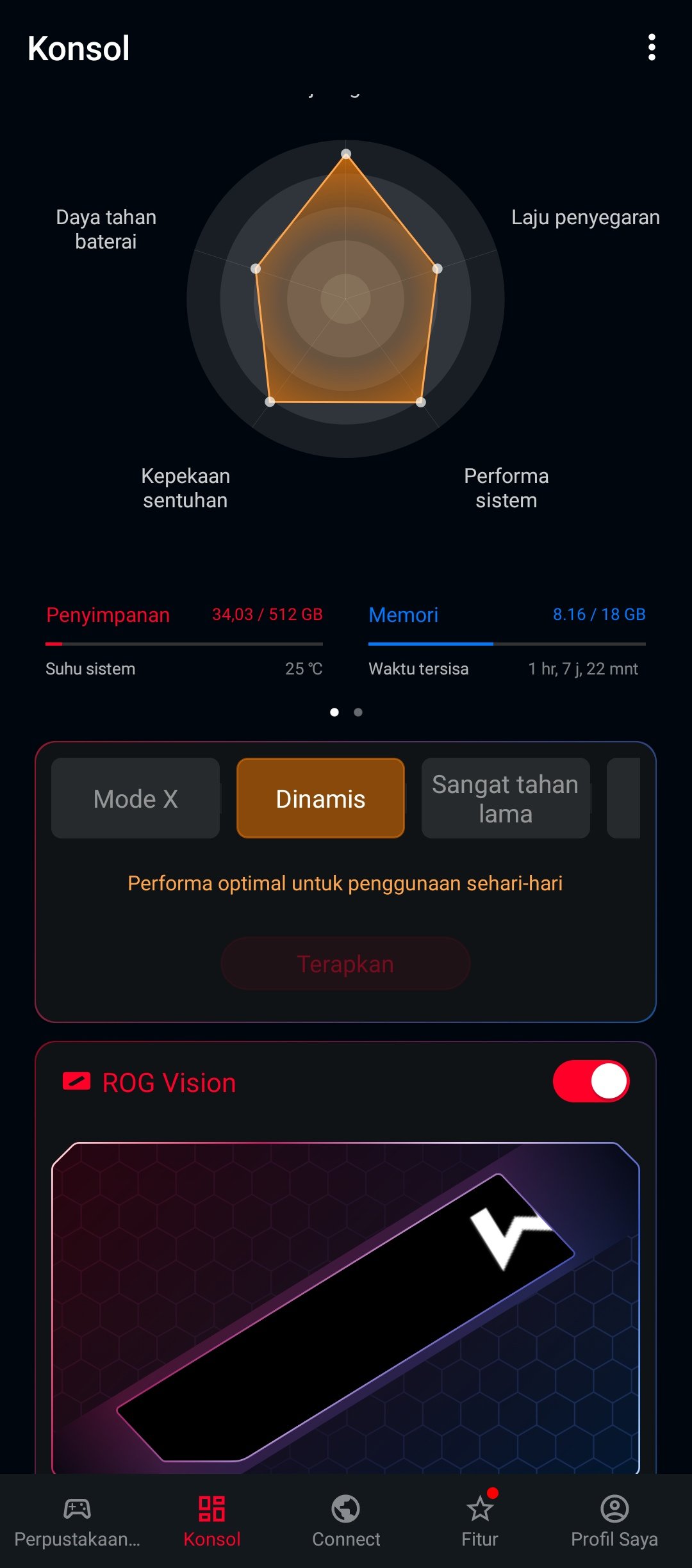Viewport: 692px width, 1568px height.
Task: Turn off the ROG Vision switch
Action: 591,1082
